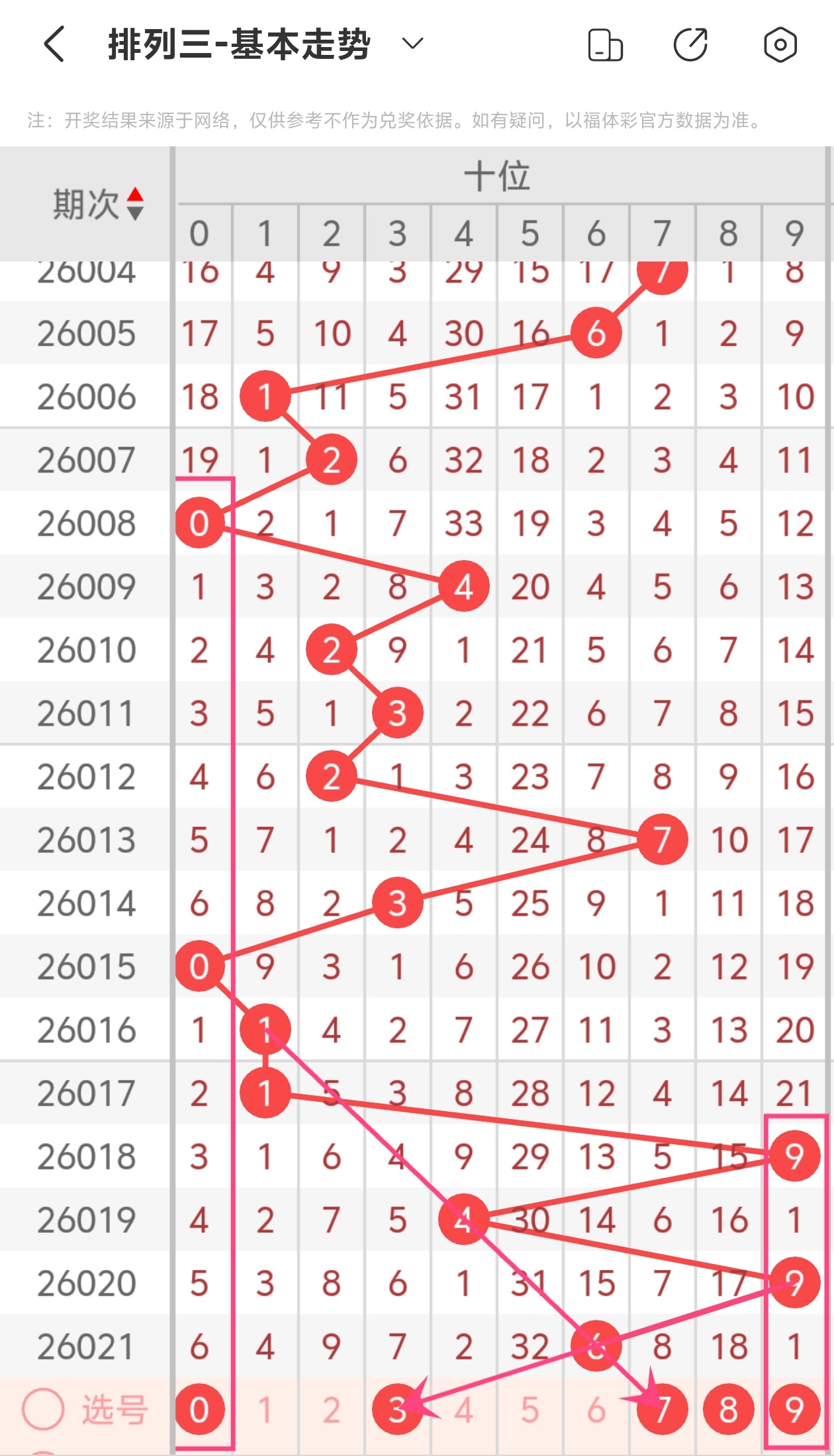Toggle sort order of 期次 column
Viewport: 834px width, 1456px height.
135,204
